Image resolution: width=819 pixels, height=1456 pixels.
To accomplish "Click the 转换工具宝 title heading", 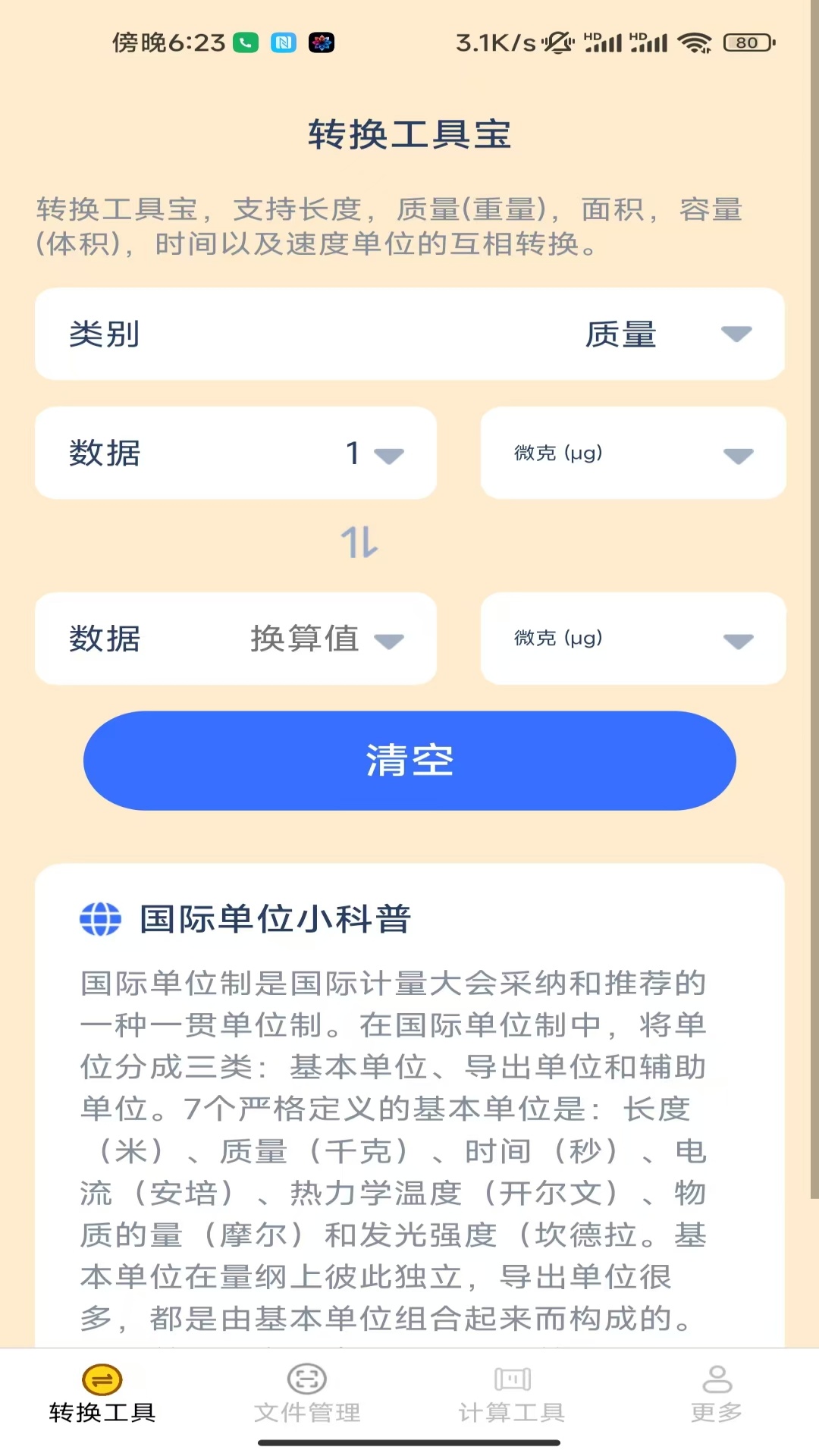I will tap(409, 133).
